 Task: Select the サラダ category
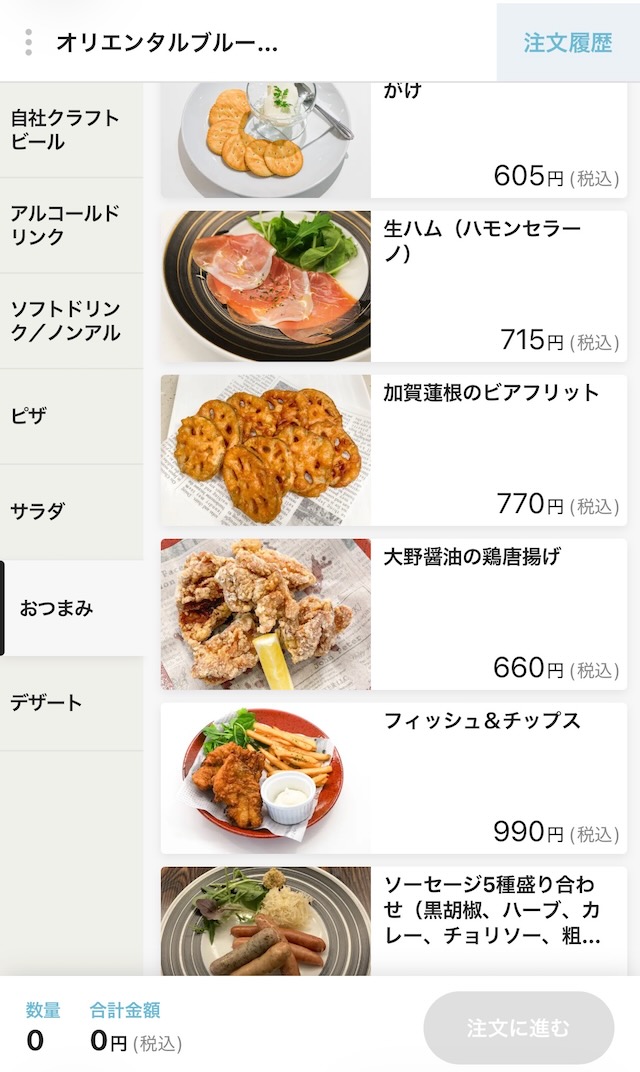pyautogui.click(x=70, y=511)
